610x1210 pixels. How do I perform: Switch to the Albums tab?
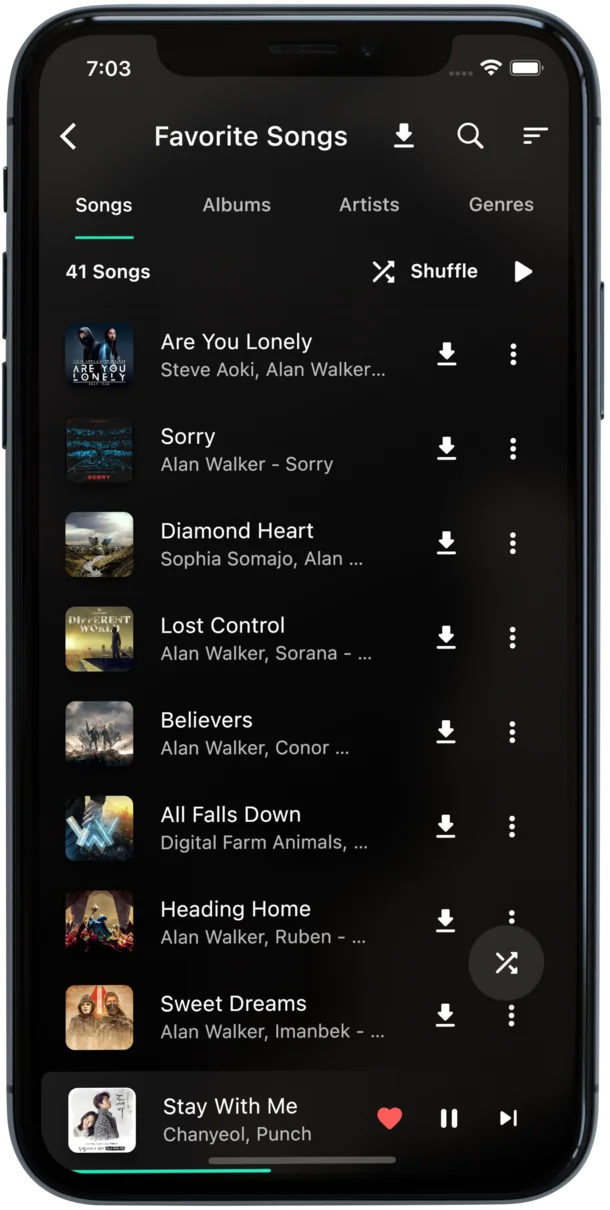pyautogui.click(x=237, y=204)
